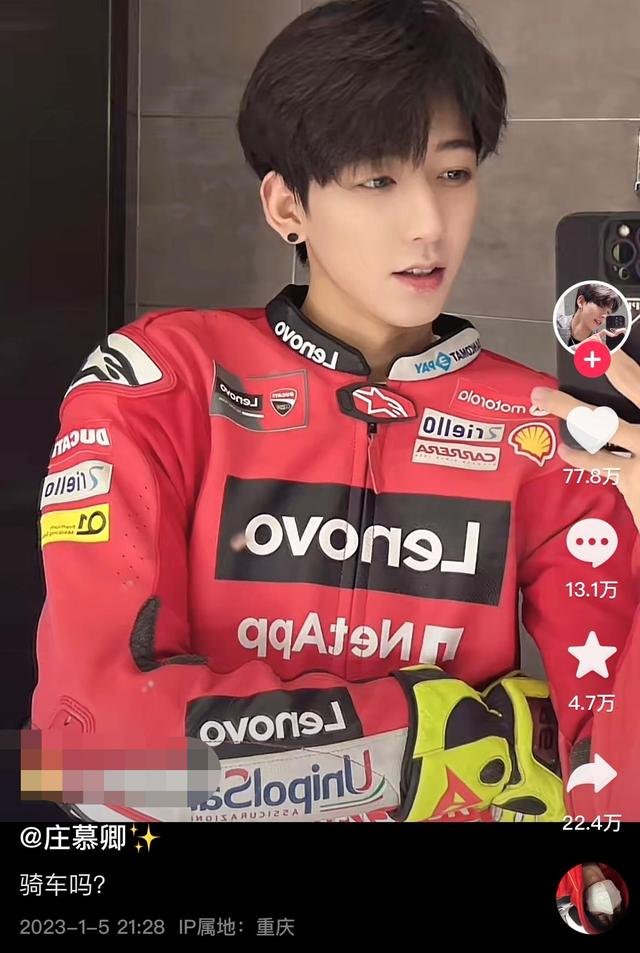The width and height of the screenshot is (640, 953).
Task: Share this video with the arrow icon
Action: coord(592,774)
